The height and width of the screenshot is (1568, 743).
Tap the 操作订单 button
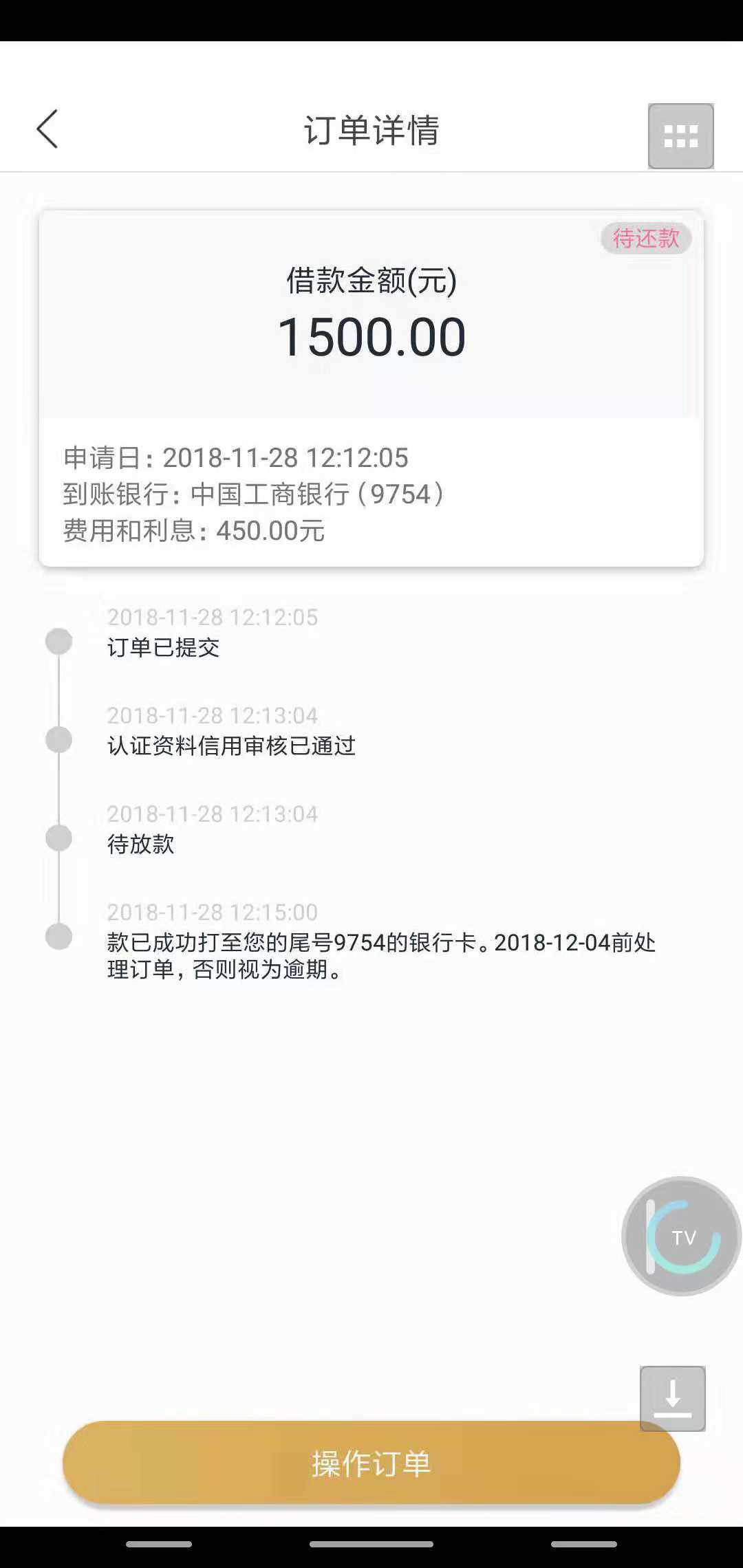pos(371,1463)
